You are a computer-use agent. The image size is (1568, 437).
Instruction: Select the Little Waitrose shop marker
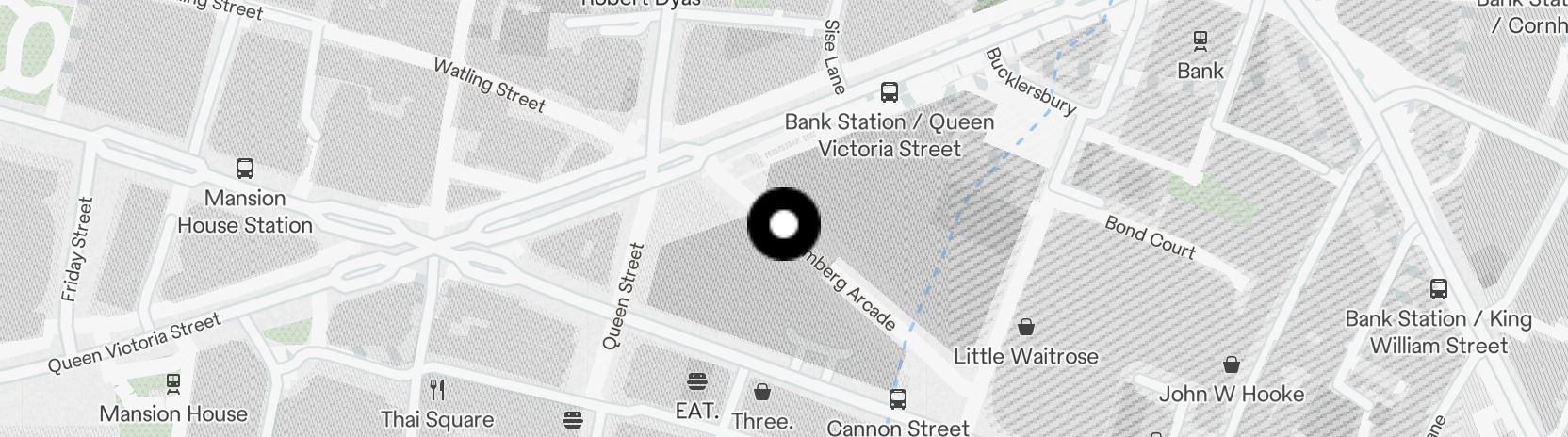(x=1025, y=328)
